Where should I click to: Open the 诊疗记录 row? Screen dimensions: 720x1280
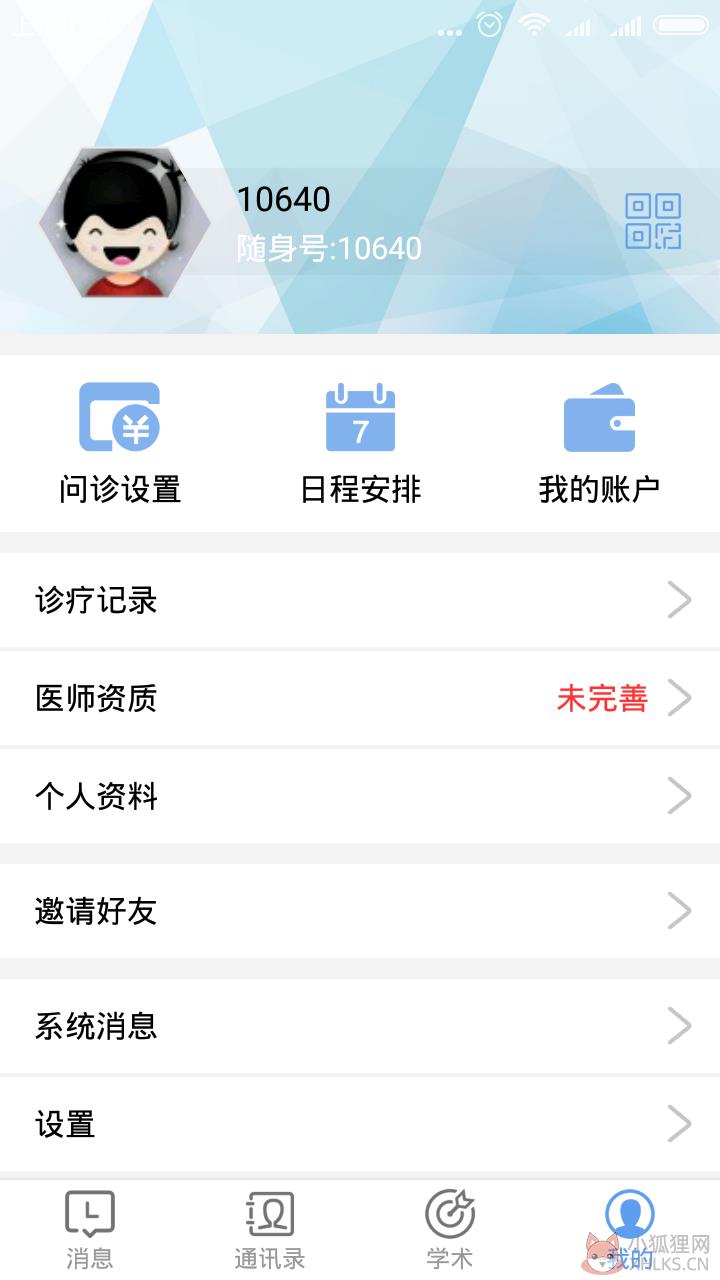360,600
